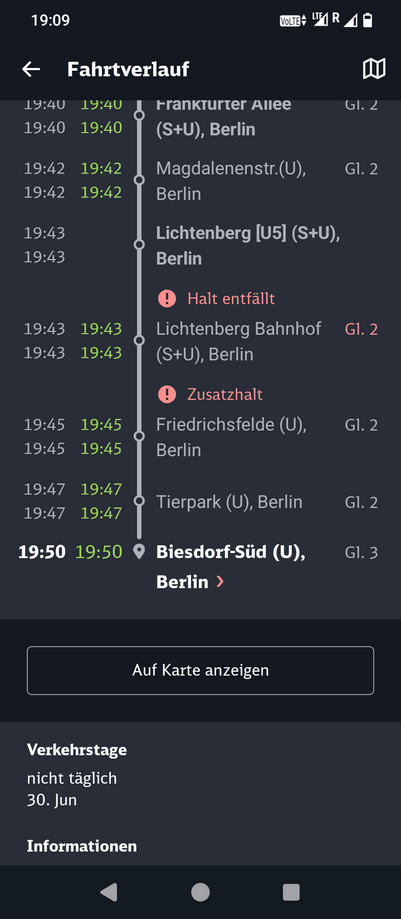Tap the Auf Karte anzeigen button
Viewport: 401px width, 919px height.
(200, 670)
